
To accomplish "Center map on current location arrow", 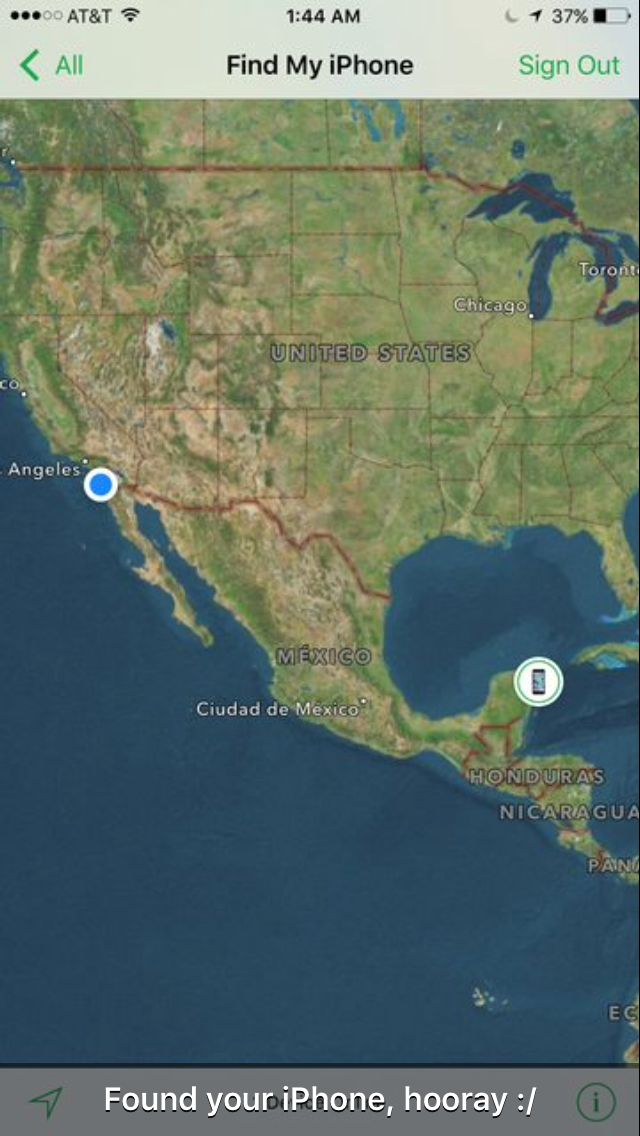I will pyautogui.click(x=45, y=1101).
